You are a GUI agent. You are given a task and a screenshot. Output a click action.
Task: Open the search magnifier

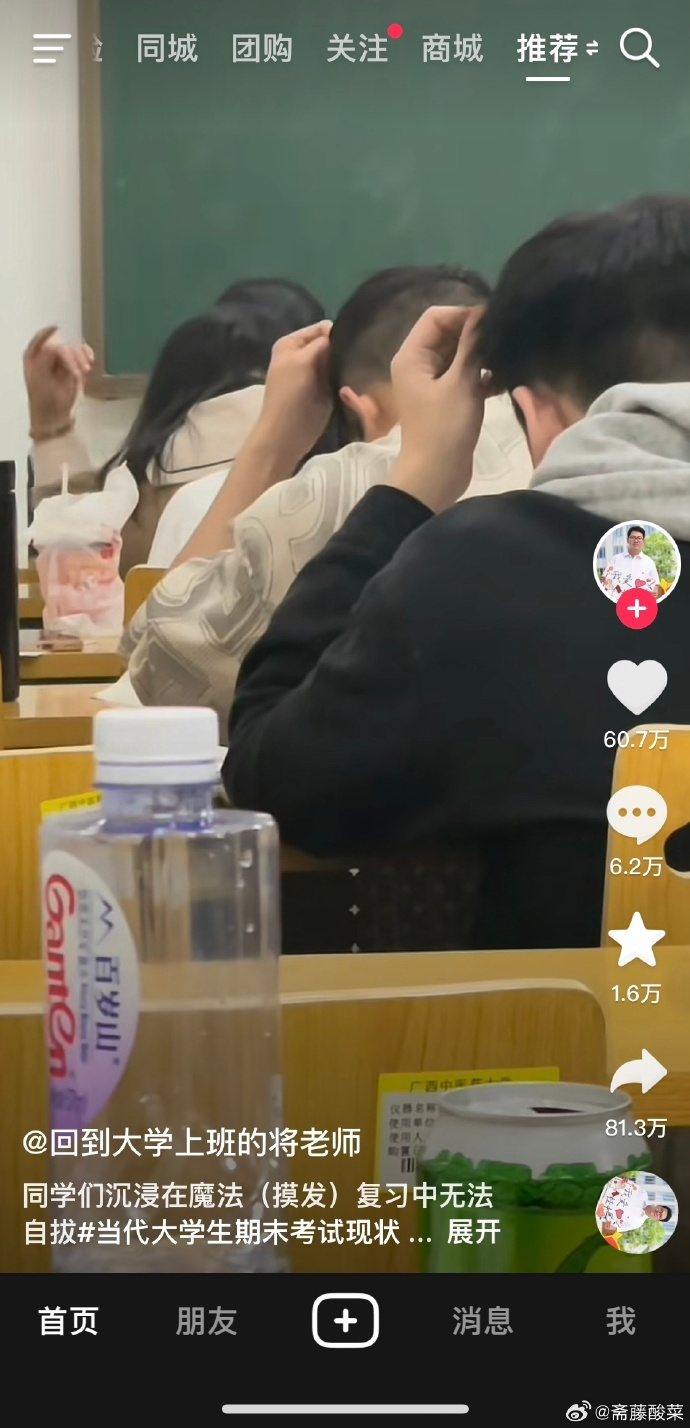pyautogui.click(x=639, y=48)
